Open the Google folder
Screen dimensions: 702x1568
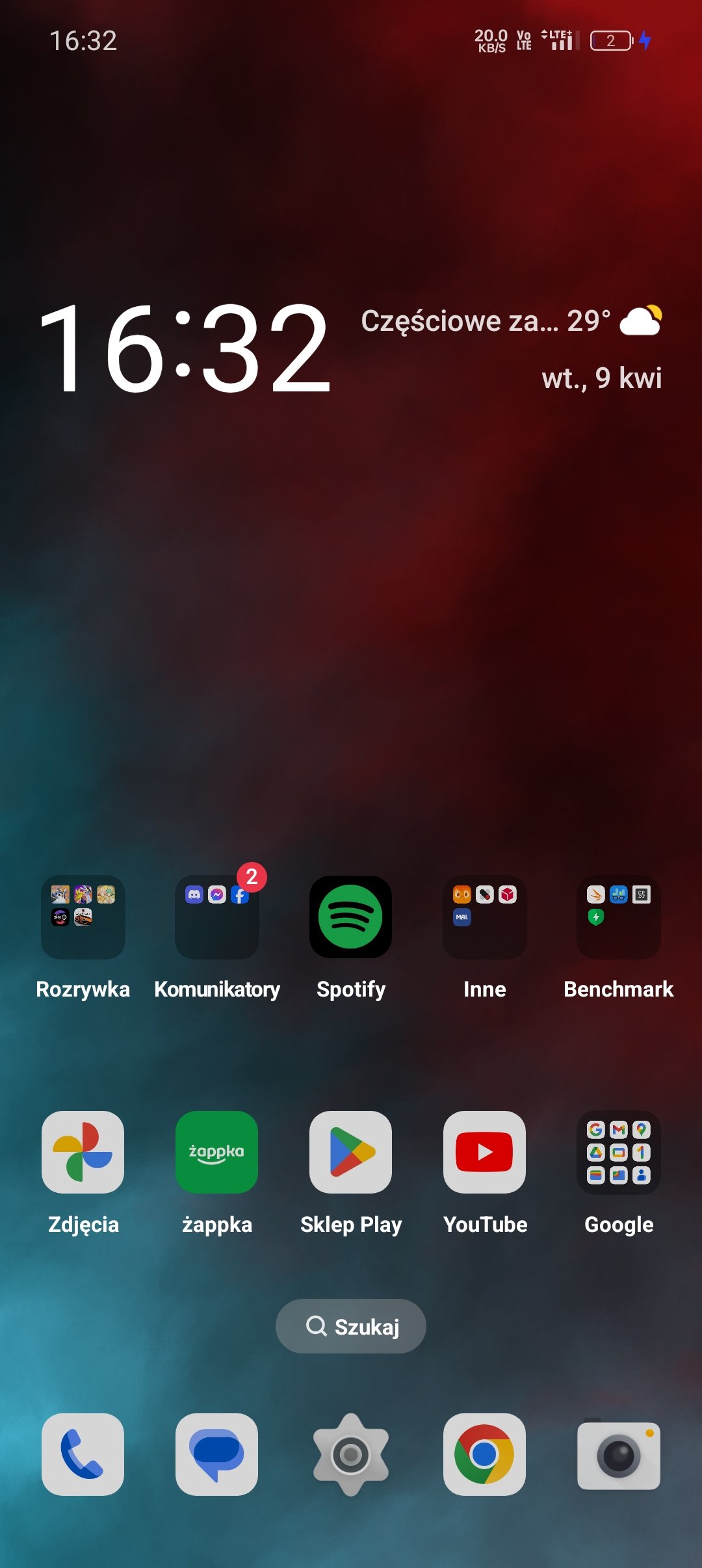tap(619, 1153)
